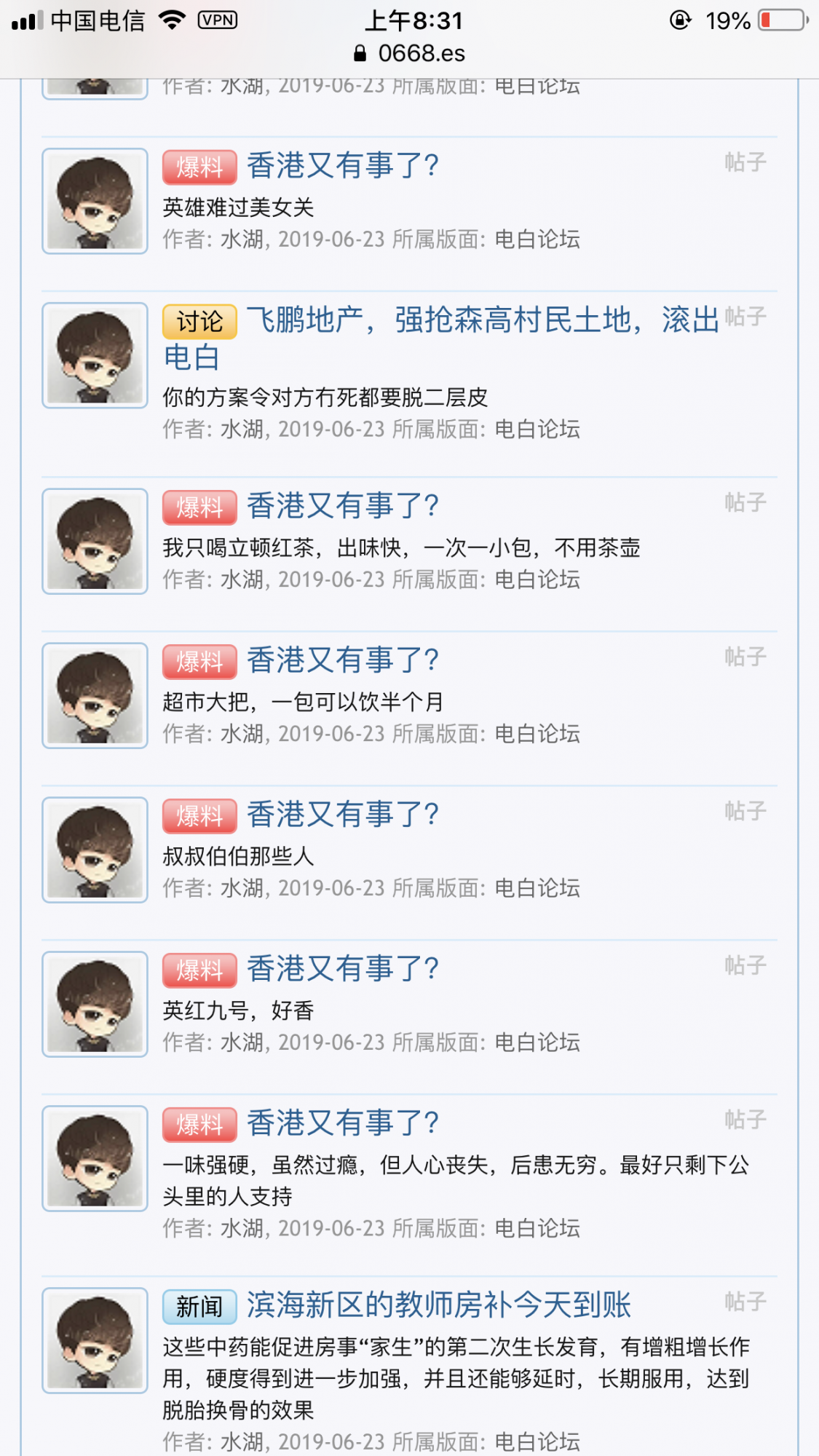
Task: Go to 电白论坛 board under the 滨海新区 post
Action: click(537, 1441)
